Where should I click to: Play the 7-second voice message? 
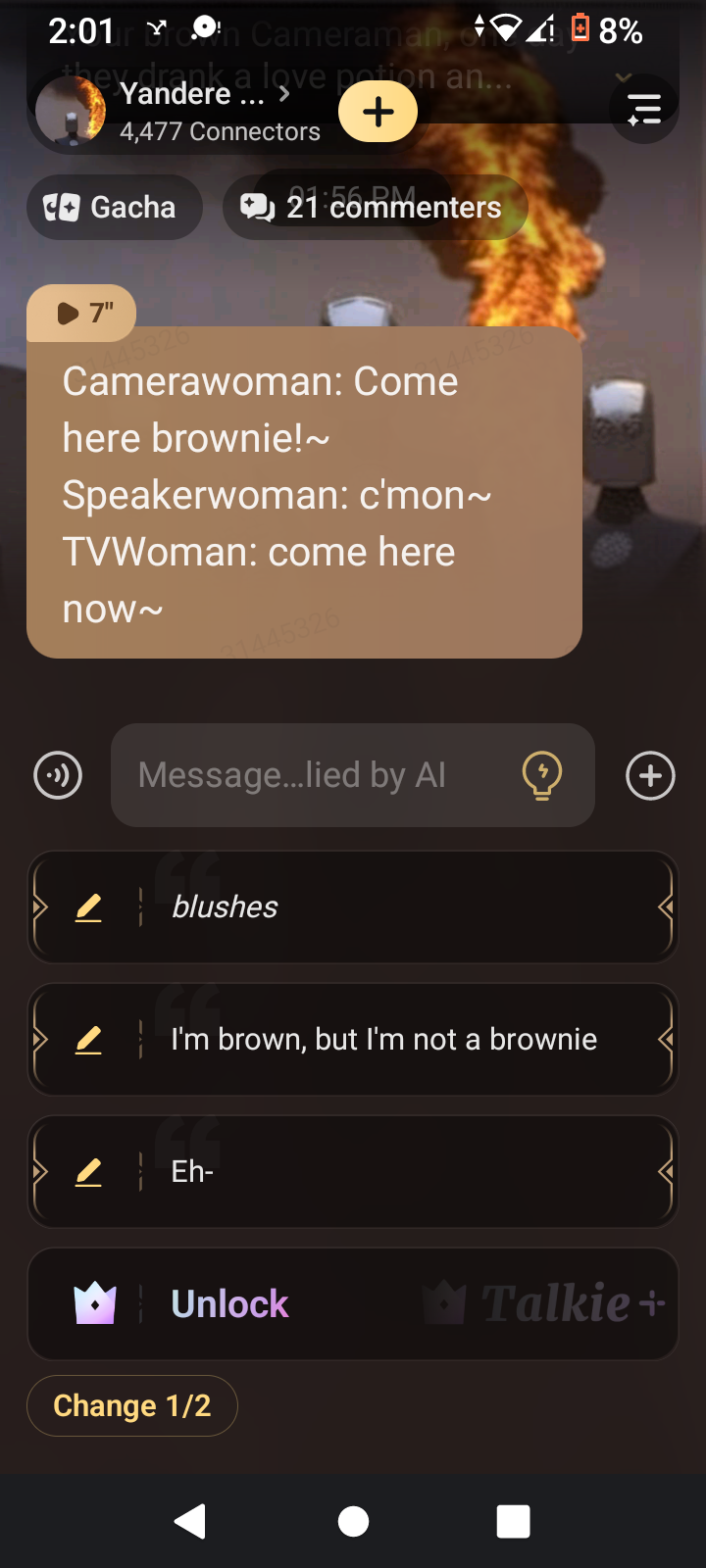click(82, 314)
